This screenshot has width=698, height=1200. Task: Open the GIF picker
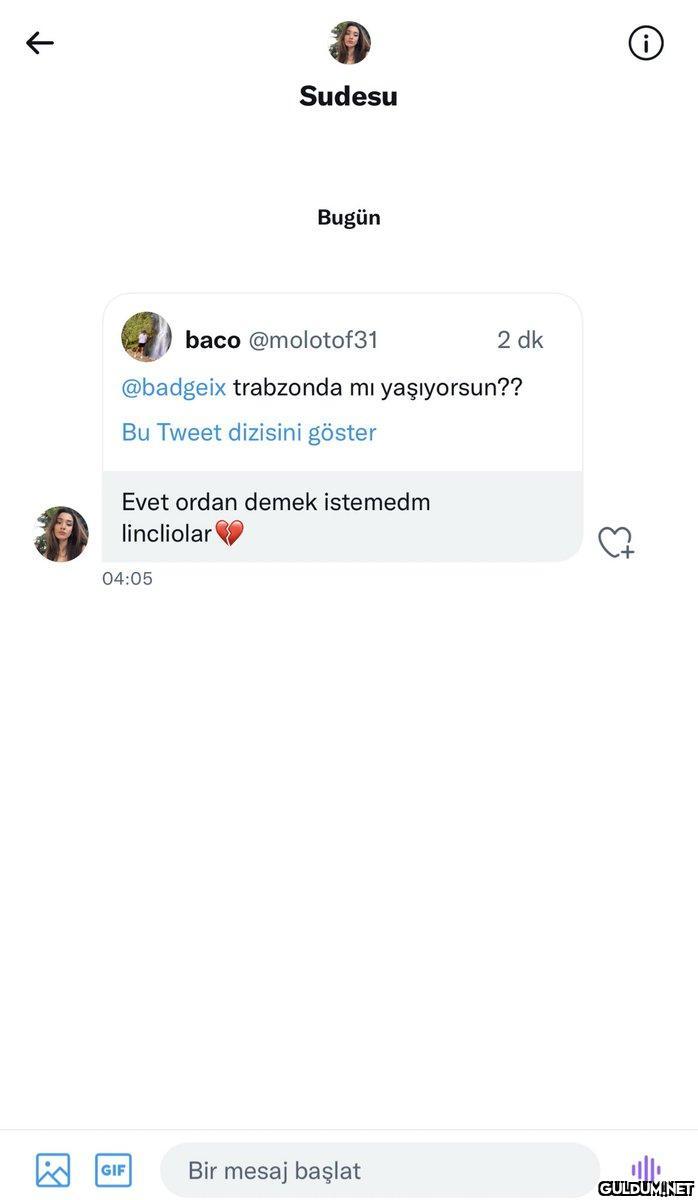[113, 1170]
